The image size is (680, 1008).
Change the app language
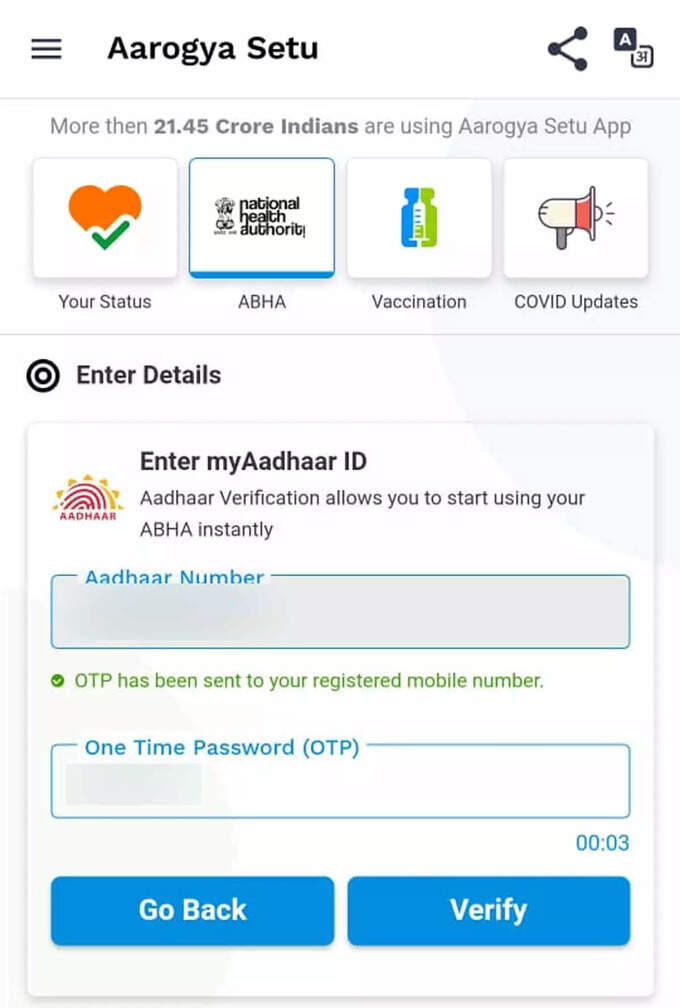pyautogui.click(x=633, y=48)
